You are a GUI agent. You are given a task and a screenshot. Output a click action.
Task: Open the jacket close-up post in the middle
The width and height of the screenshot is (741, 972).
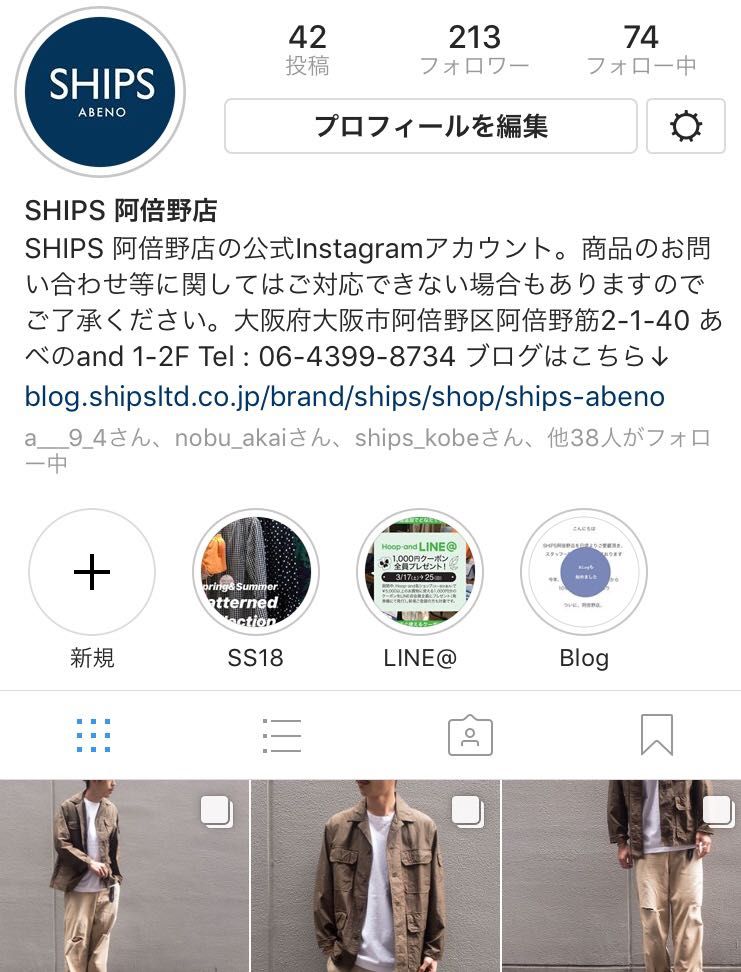click(x=374, y=876)
